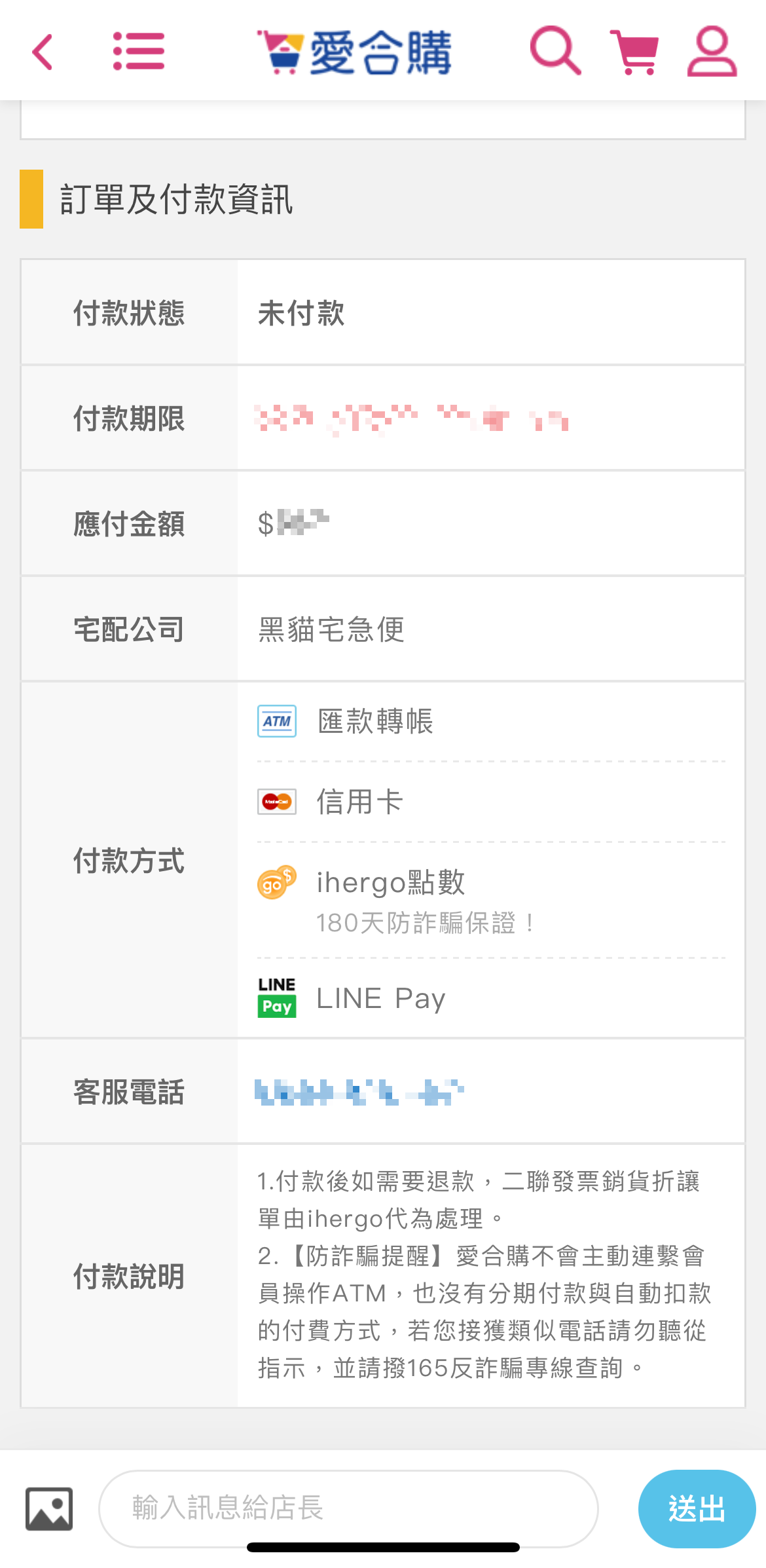Pay with ihergo點數
The height and width of the screenshot is (1568, 766).
coord(391,883)
